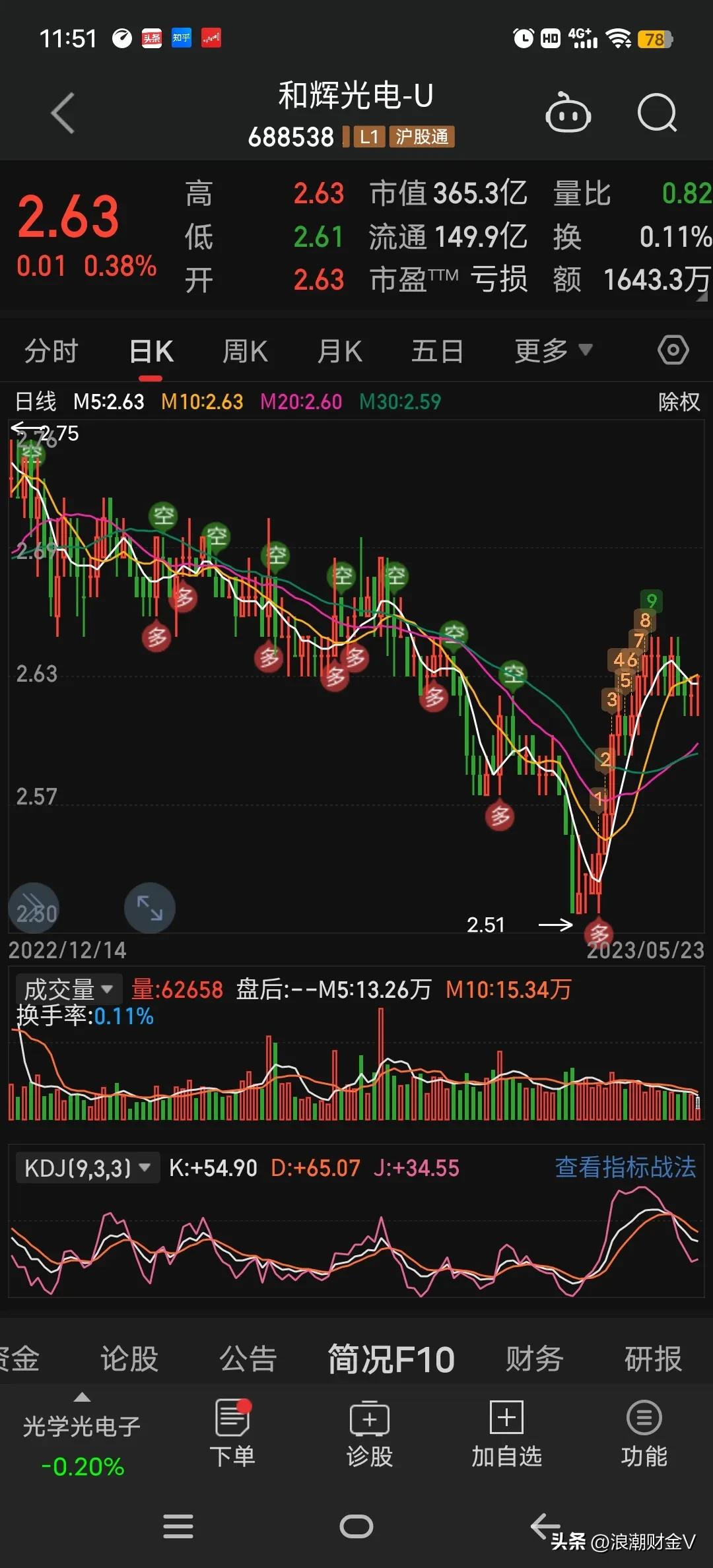Switch to the 分时 chart tab
This screenshot has height=1568, width=713.
[51, 351]
